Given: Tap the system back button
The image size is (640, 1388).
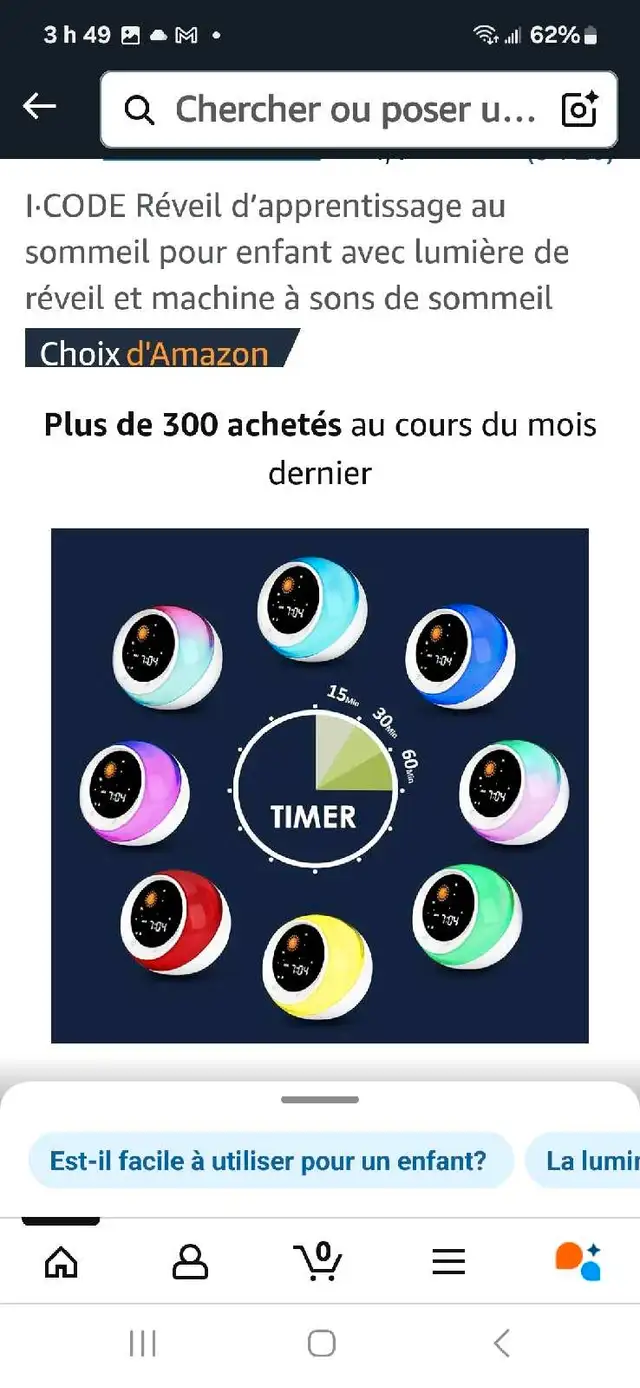Looking at the screenshot, I should (x=502, y=1343).
